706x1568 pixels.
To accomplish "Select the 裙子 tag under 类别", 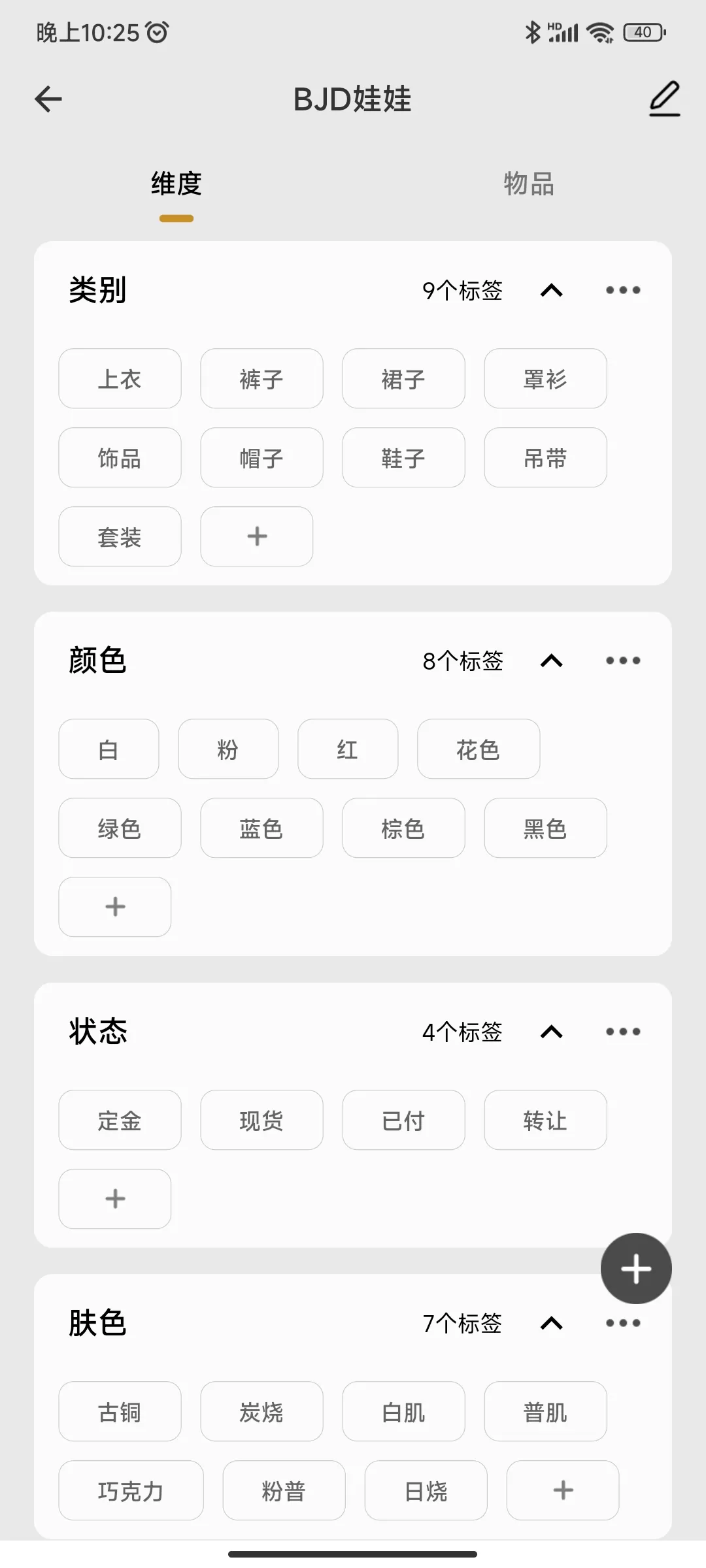I will (403, 379).
